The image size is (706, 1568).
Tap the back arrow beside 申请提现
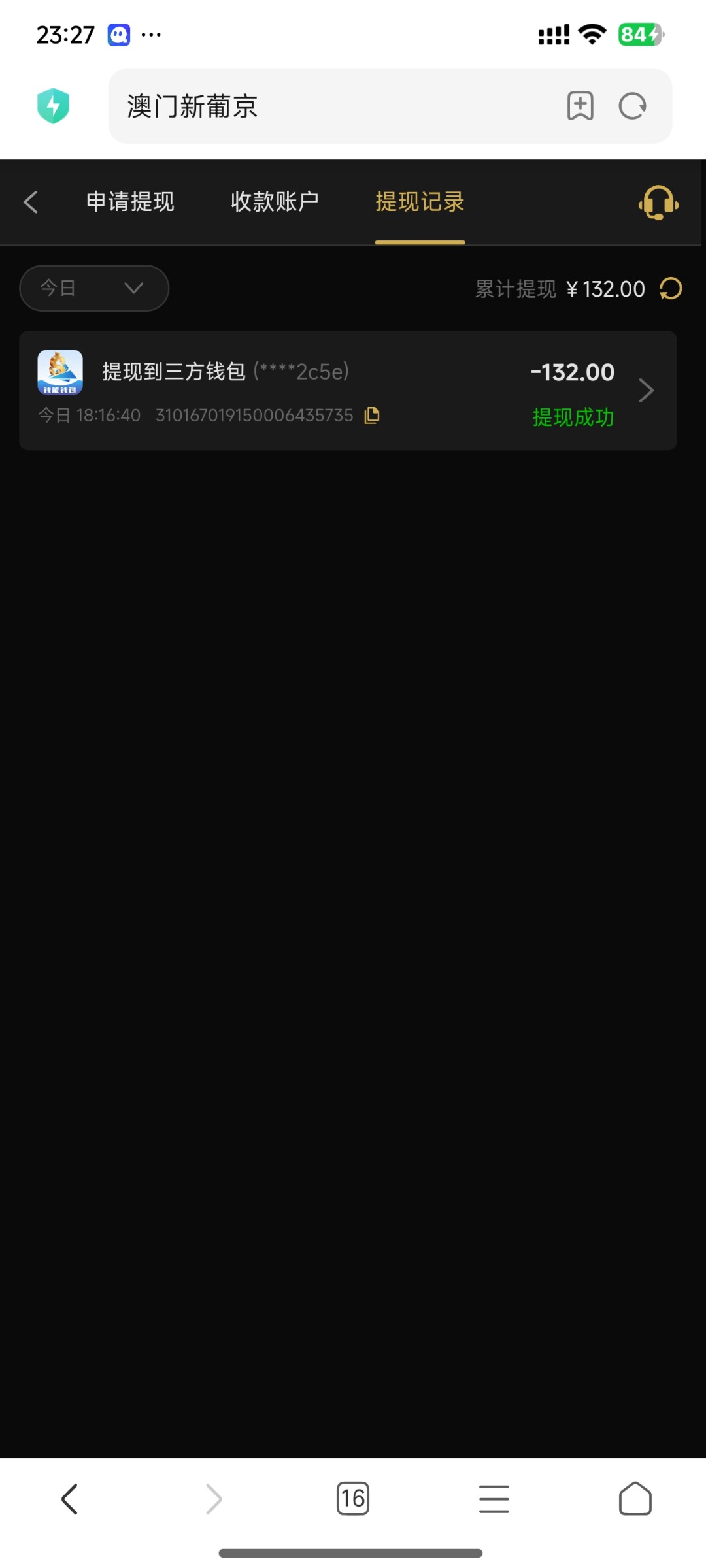click(31, 202)
